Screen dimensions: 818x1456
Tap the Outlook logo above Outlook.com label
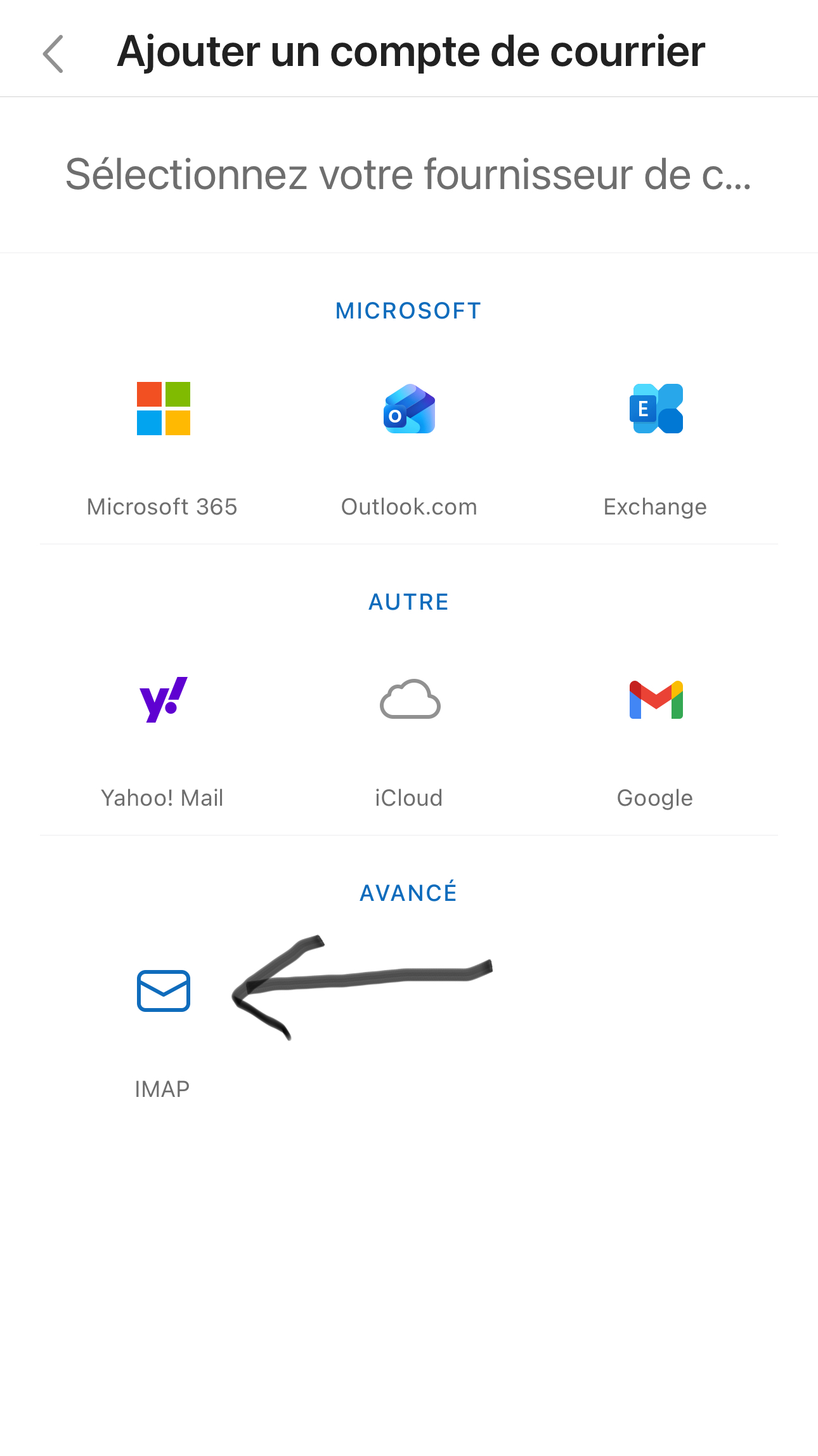click(x=409, y=410)
